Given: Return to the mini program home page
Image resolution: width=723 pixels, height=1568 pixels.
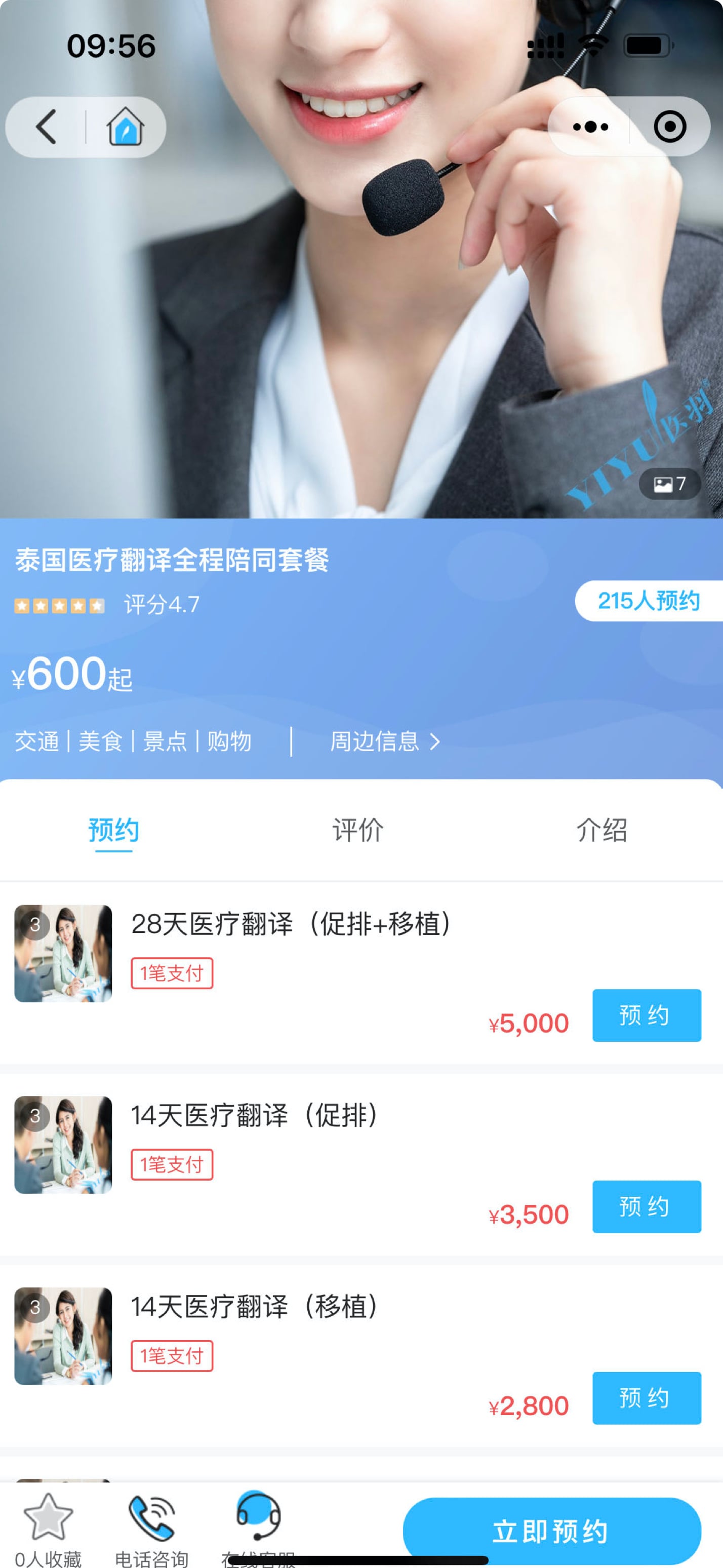Looking at the screenshot, I should (x=126, y=127).
